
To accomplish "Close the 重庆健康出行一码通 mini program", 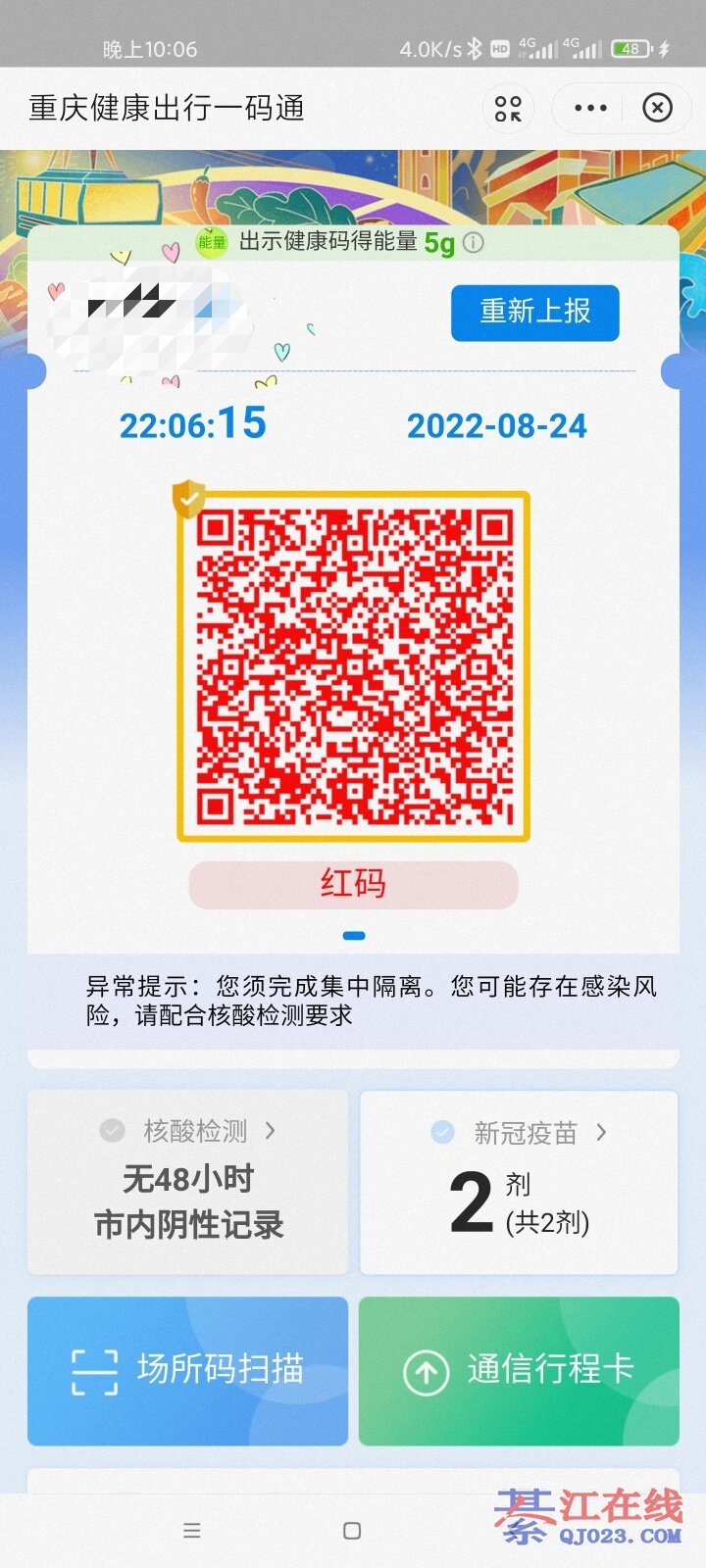I will pos(657,108).
